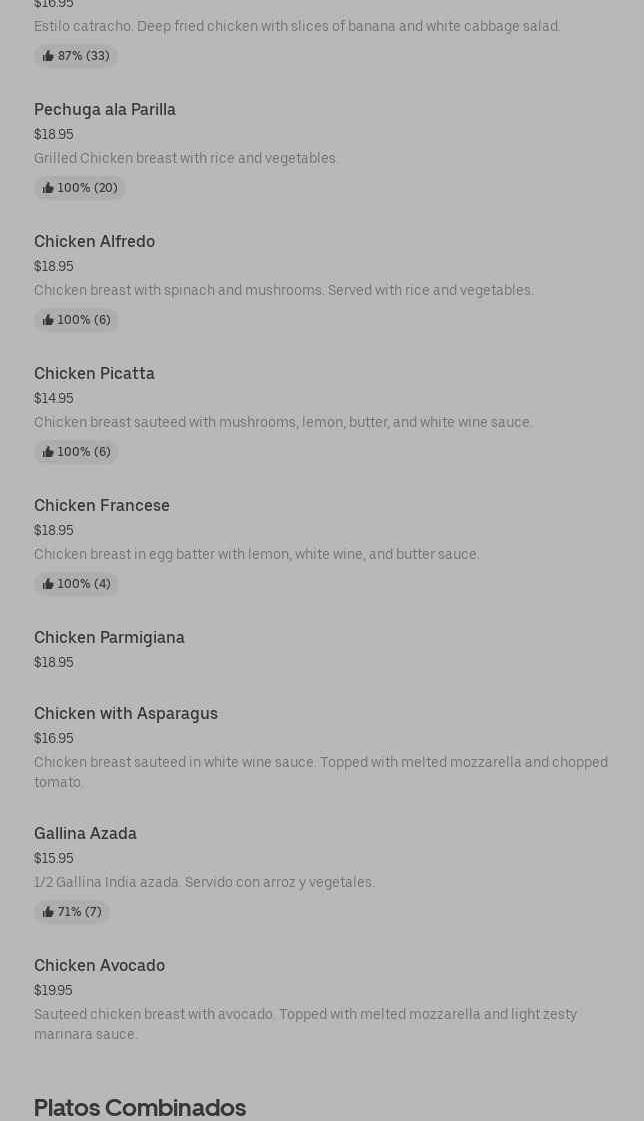This screenshot has width=644, height=1121.
Task: Tap Chicken with Asparagus item
Action: point(126,714)
